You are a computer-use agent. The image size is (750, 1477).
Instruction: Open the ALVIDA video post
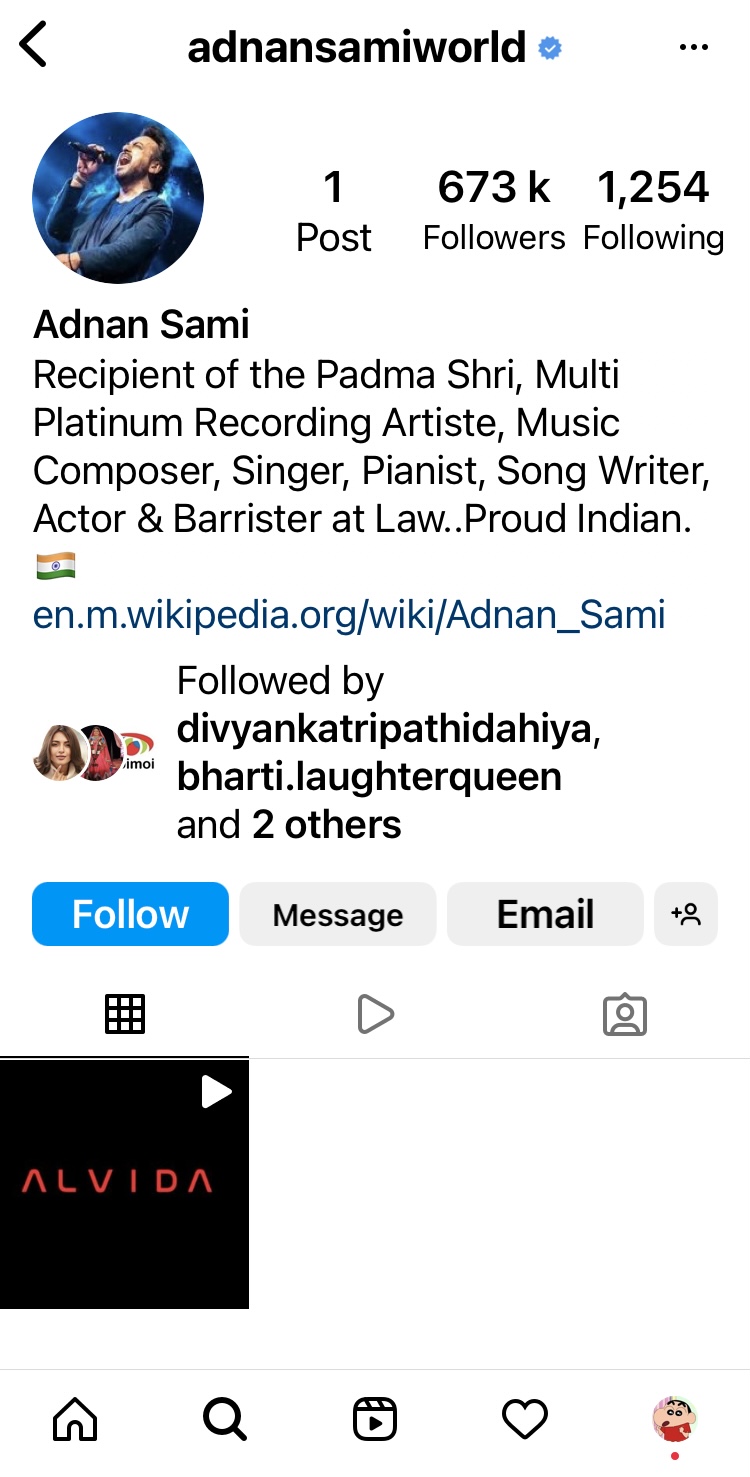124,1183
